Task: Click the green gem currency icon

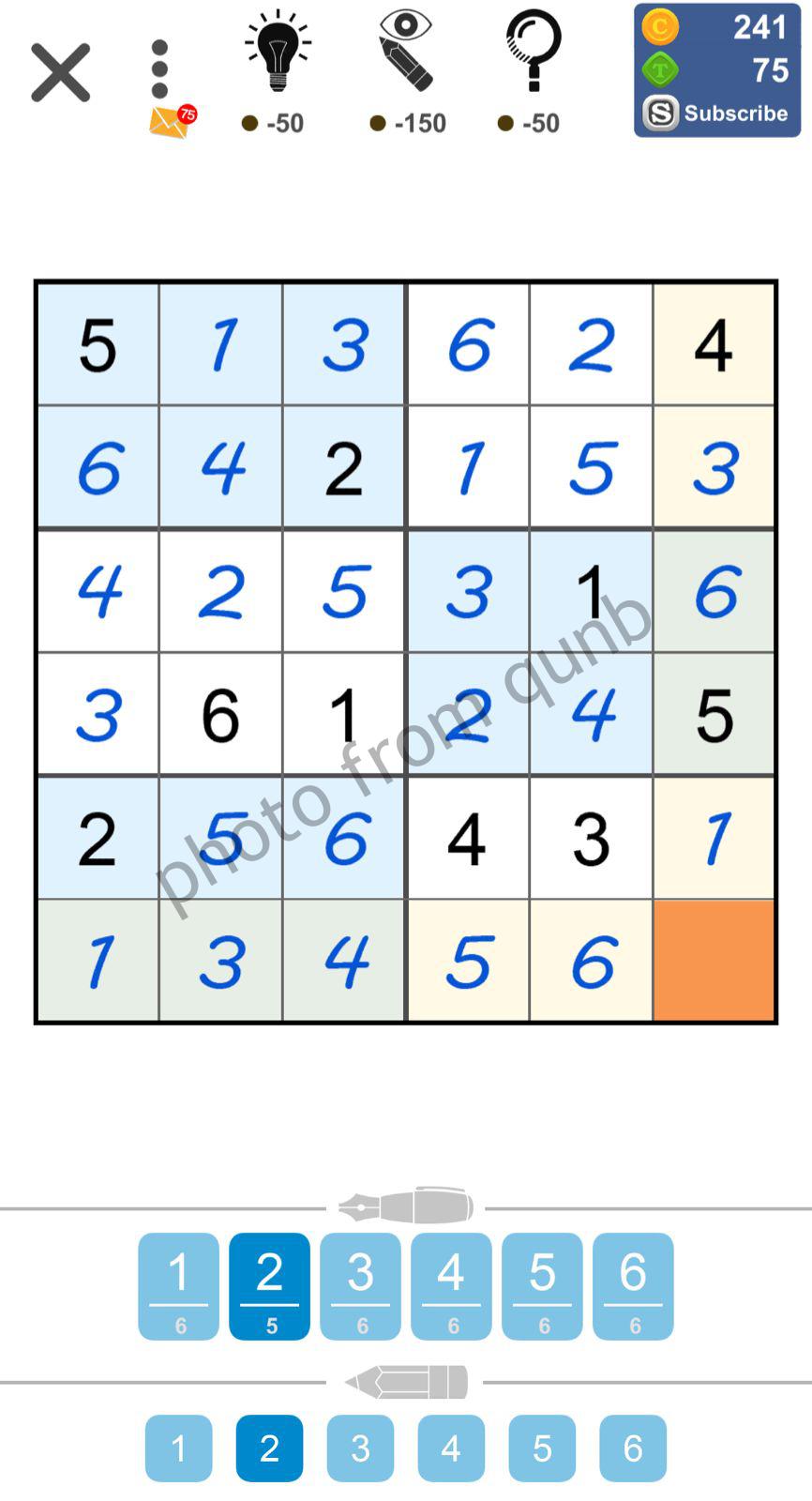Action: click(660, 69)
